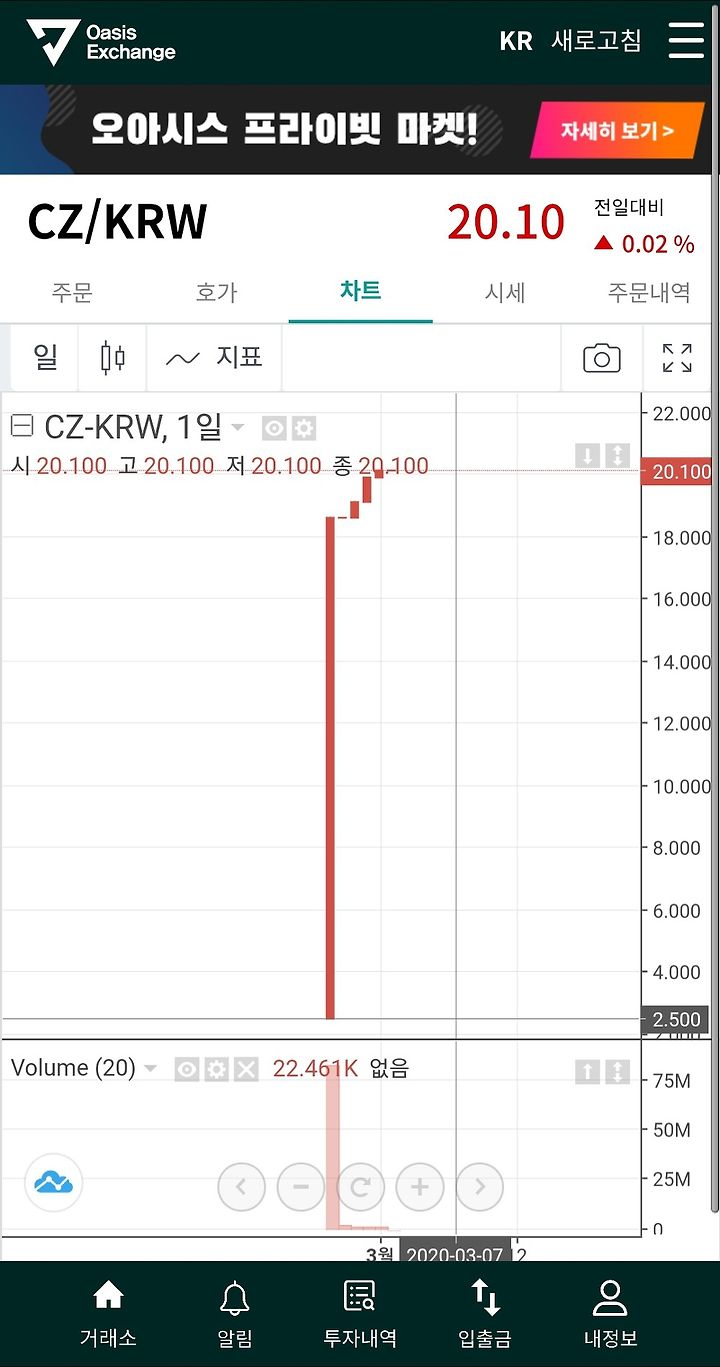Open the 지표 indicators menu
Viewport: 720px width, 1367px height.
214,357
